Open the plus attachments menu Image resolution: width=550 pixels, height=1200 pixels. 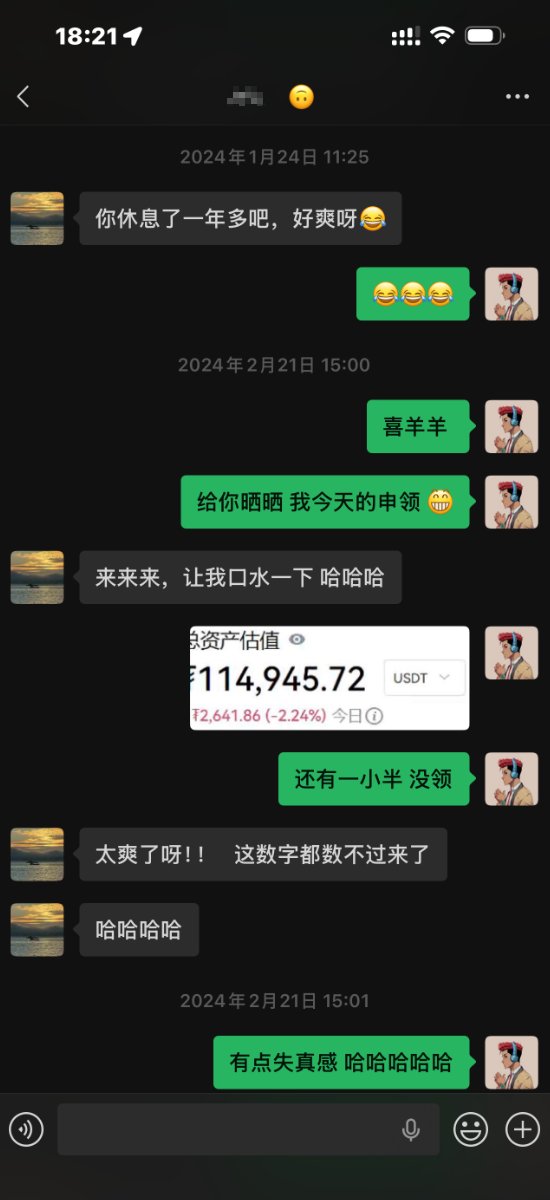(523, 1130)
